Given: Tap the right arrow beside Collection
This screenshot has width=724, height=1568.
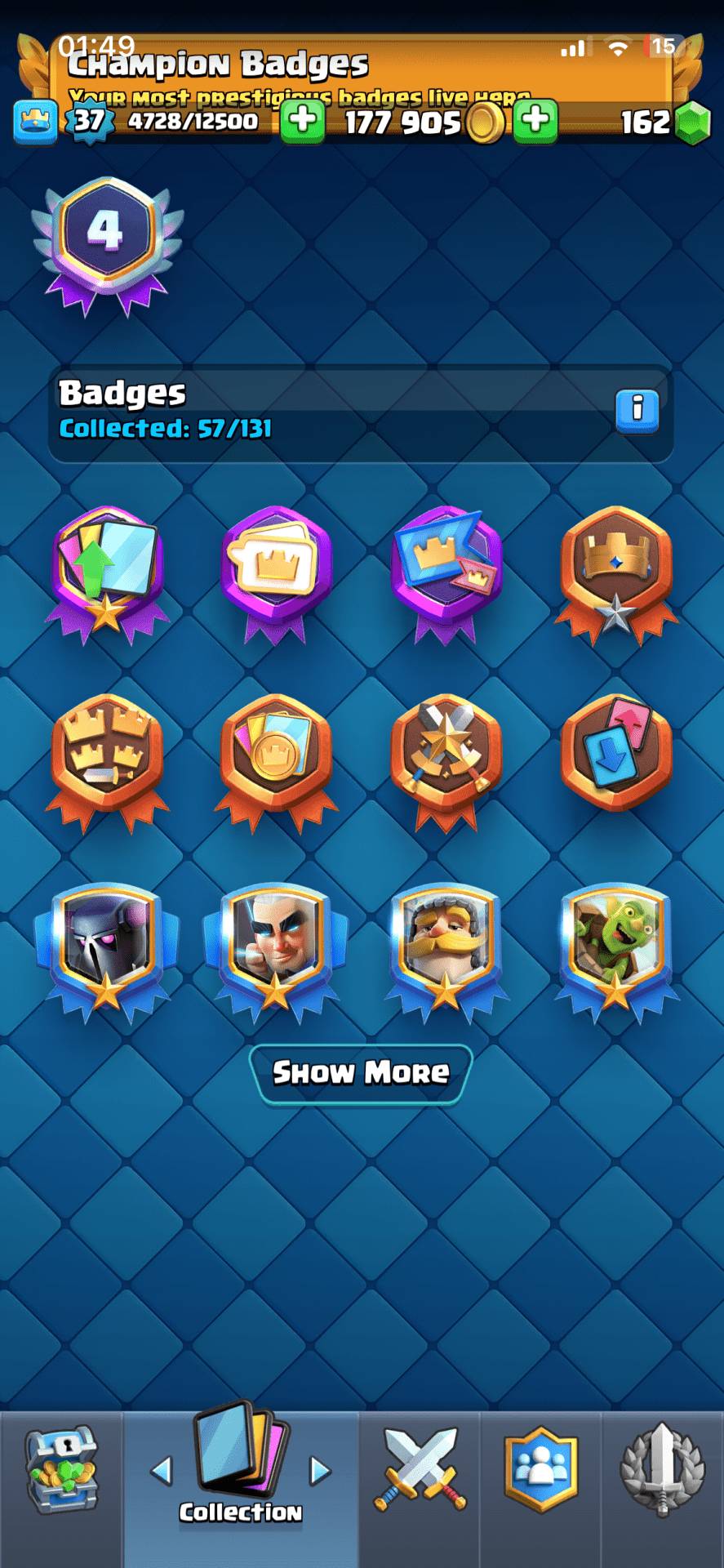Looking at the screenshot, I should tap(320, 1472).
